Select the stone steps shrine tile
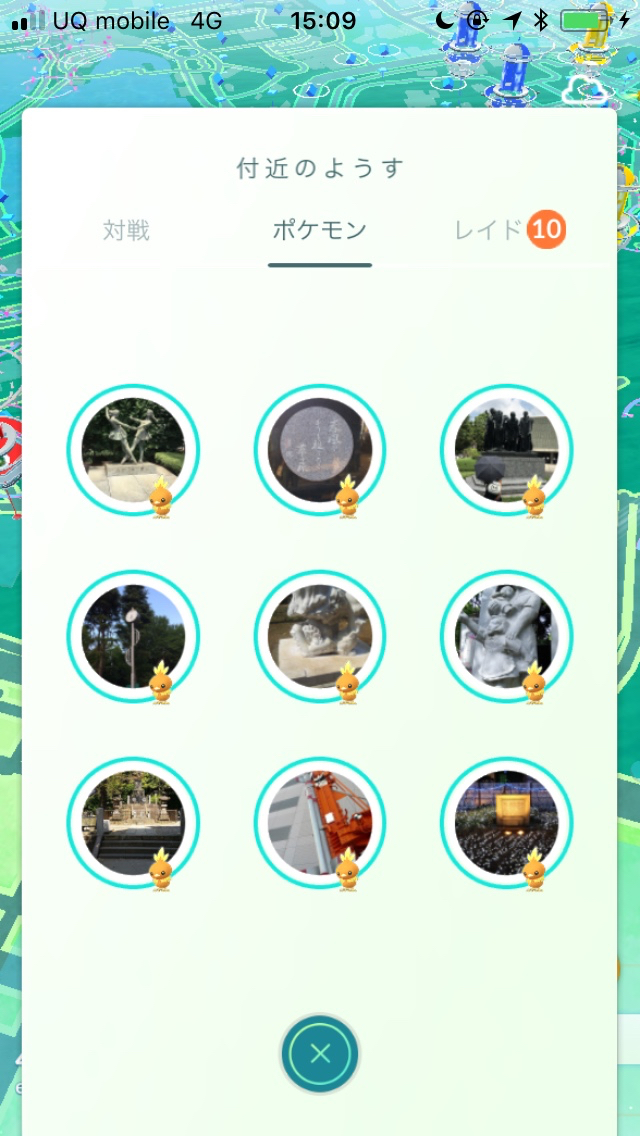Viewport: 640px width, 1136px height. 133,823
